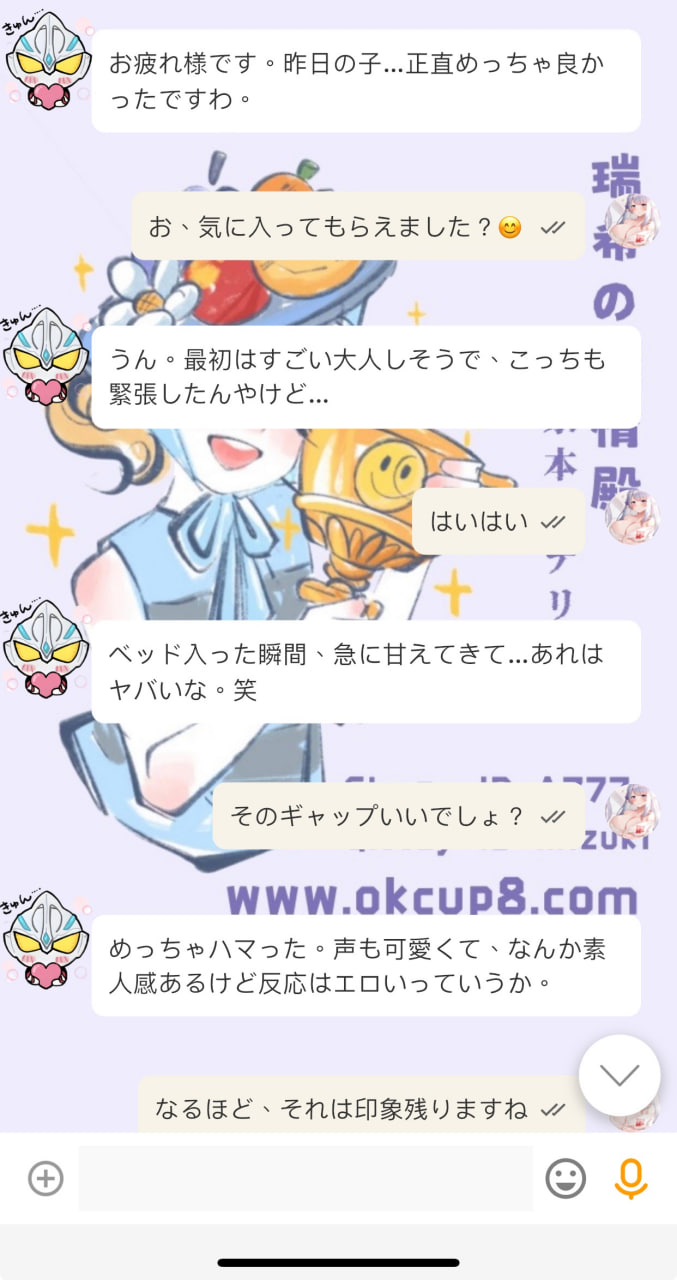Open the plus attachment menu
The image size is (677, 1280).
point(45,1179)
